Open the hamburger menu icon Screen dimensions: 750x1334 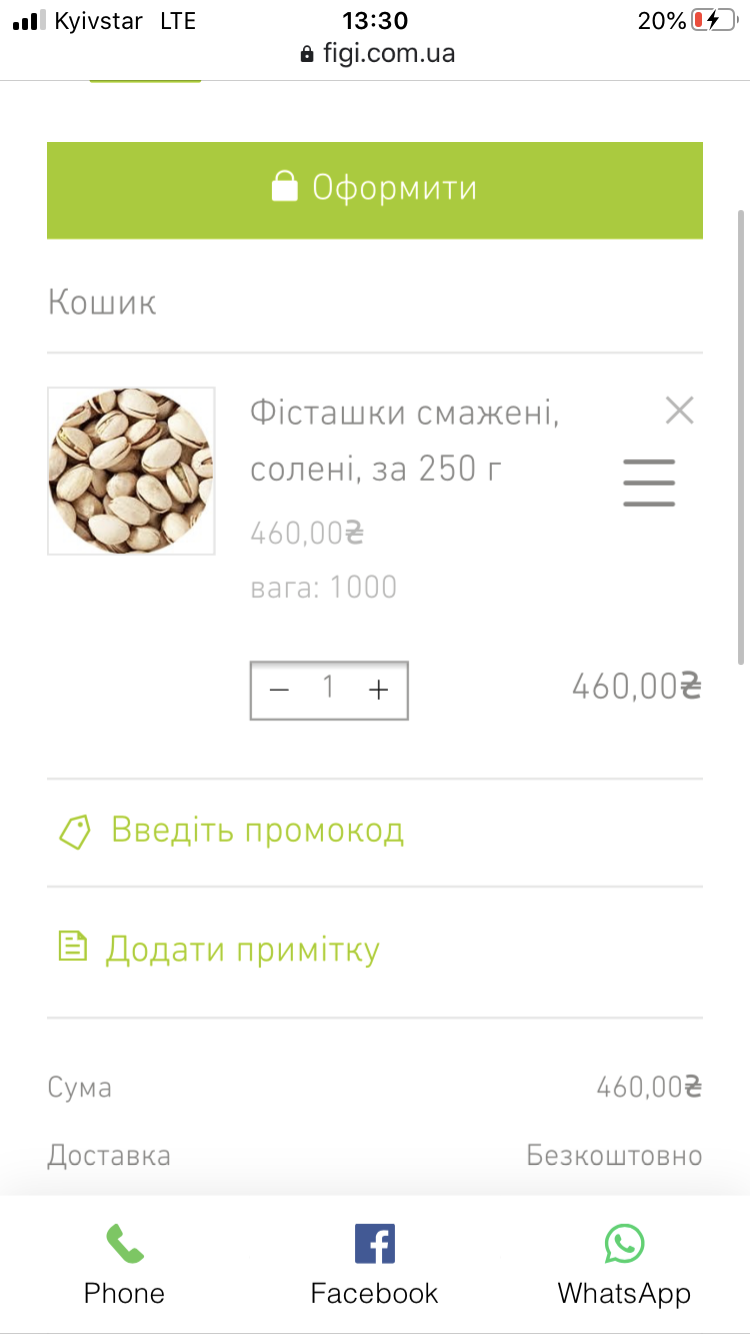[649, 482]
